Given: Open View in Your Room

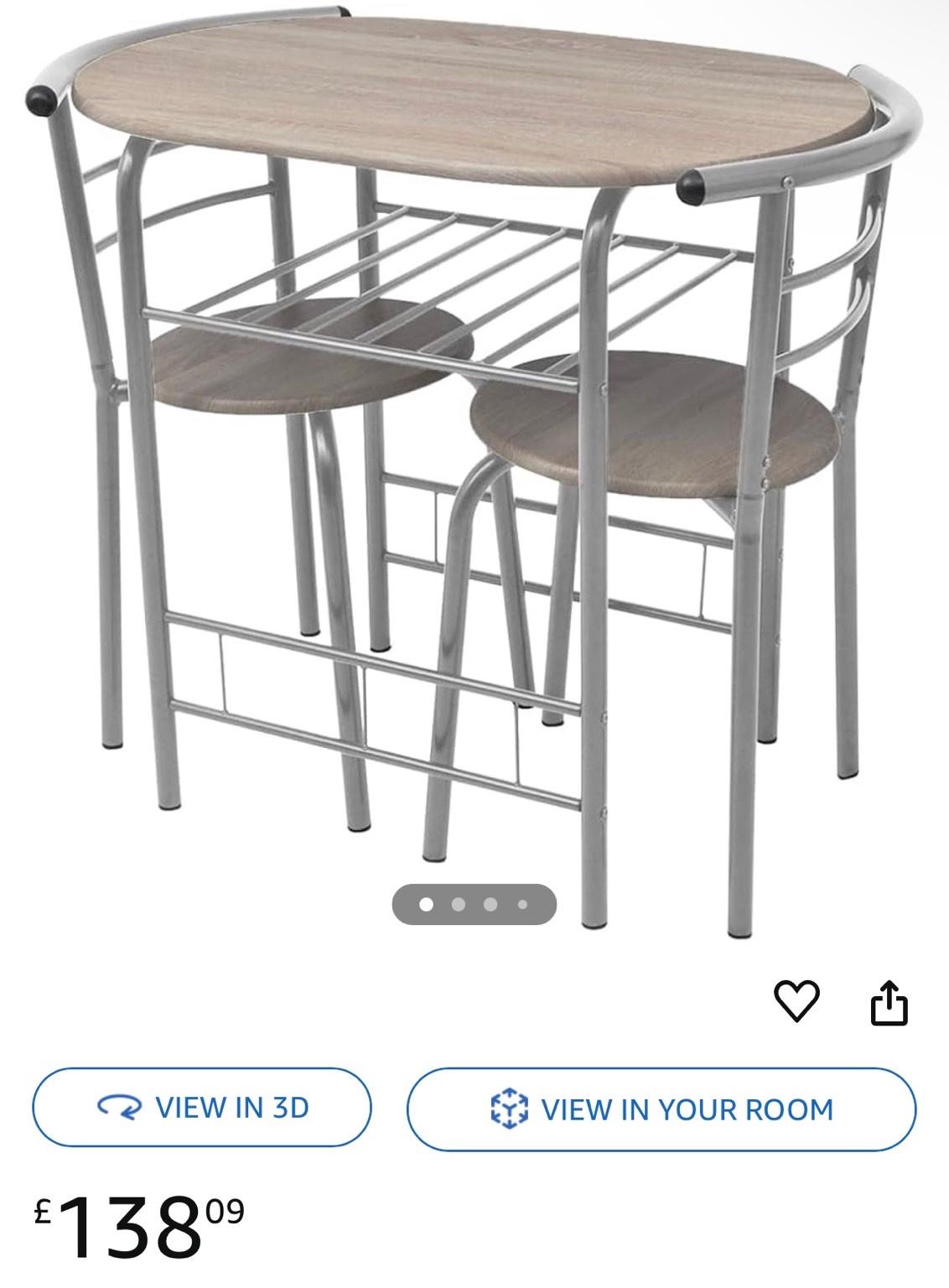Looking at the screenshot, I should 661,1109.
